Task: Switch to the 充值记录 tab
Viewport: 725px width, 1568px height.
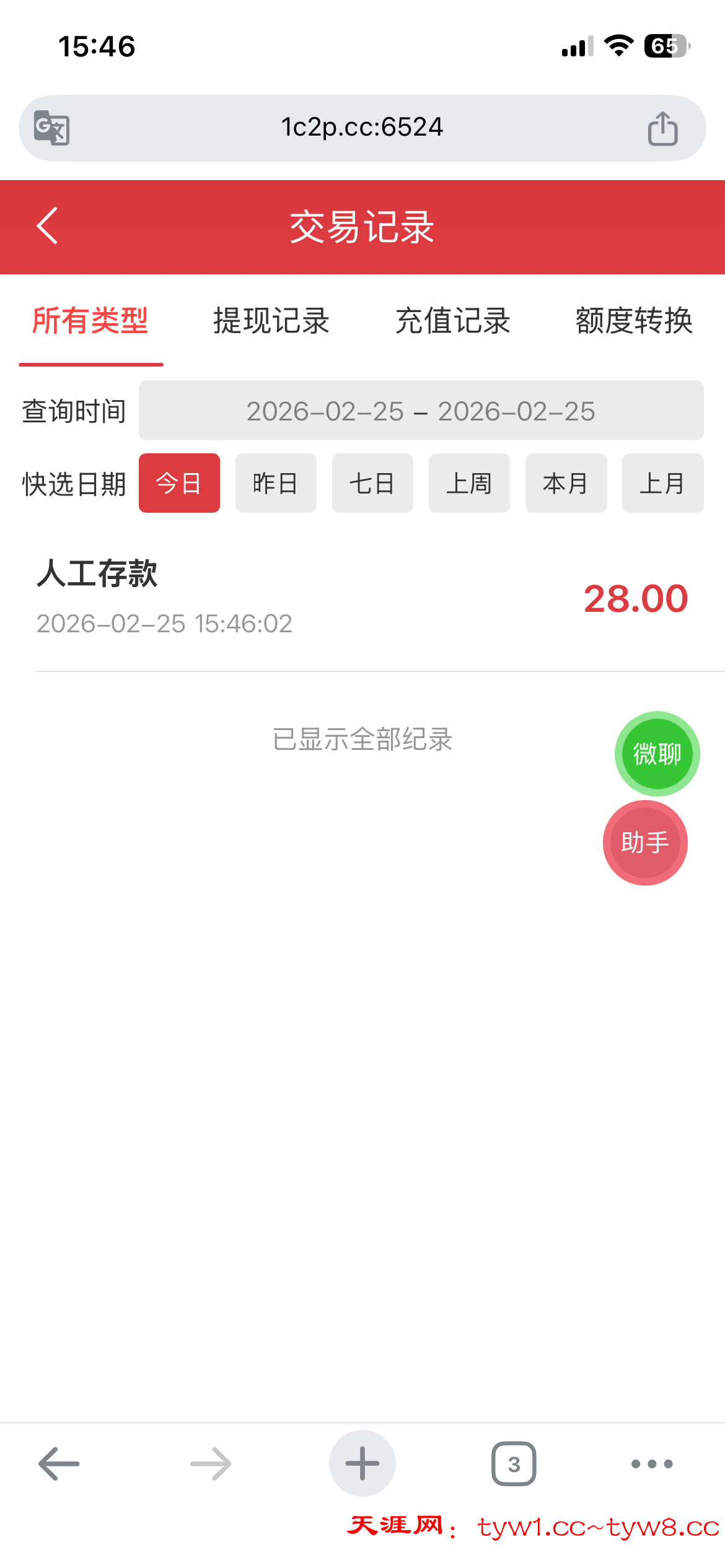Action: (453, 321)
